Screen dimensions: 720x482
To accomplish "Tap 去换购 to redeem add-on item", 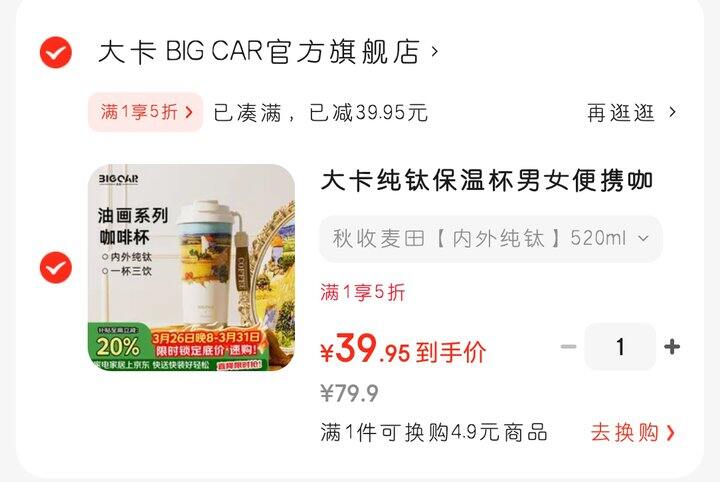I will (x=632, y=433).
